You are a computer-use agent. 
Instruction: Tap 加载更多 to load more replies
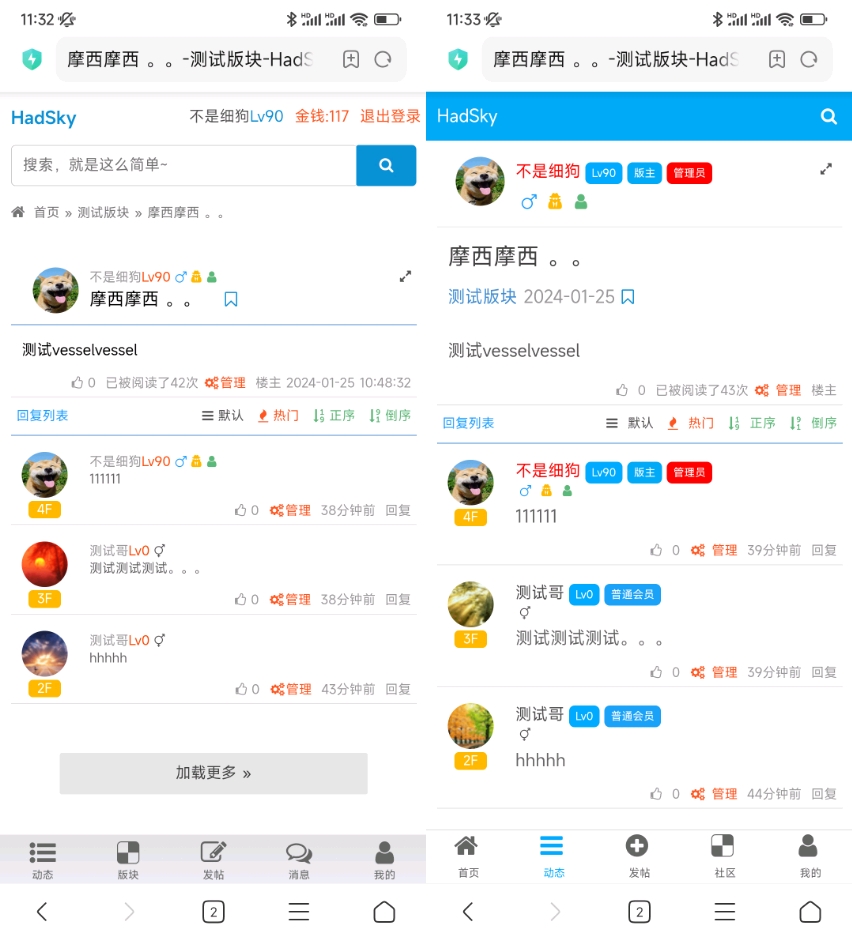(213, 773)
